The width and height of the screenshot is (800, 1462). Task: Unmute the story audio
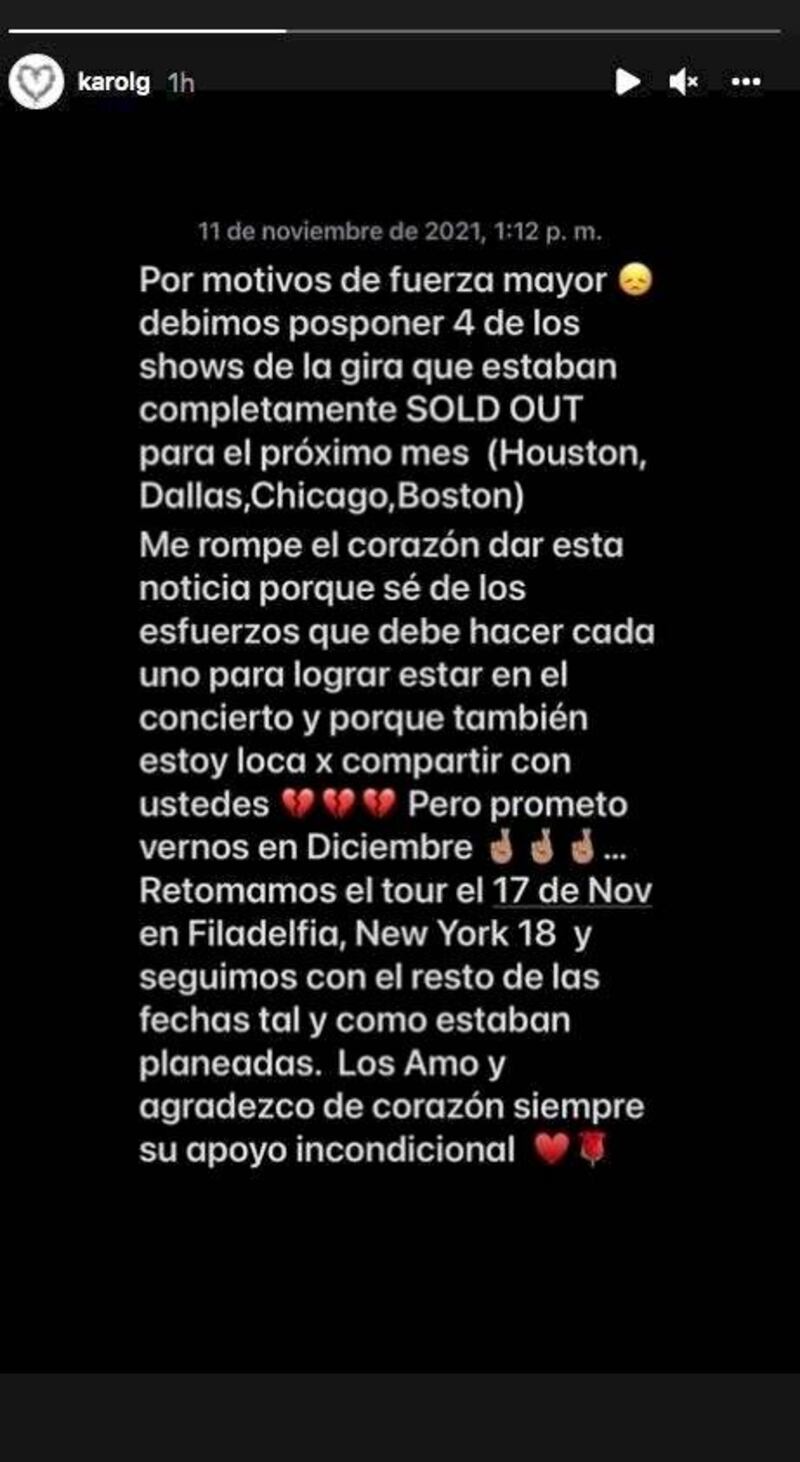[x=685, y=82]
